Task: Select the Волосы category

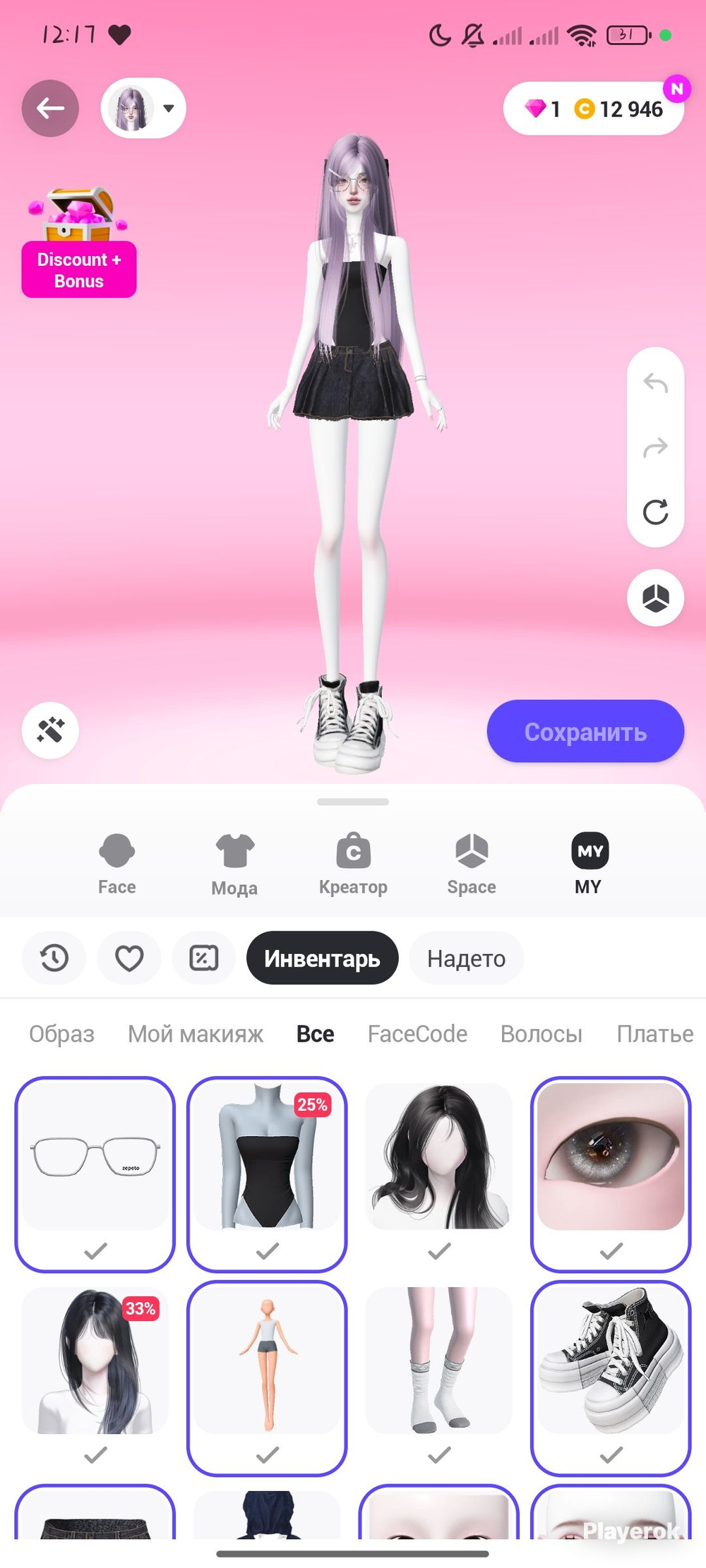Action: 542,1034
